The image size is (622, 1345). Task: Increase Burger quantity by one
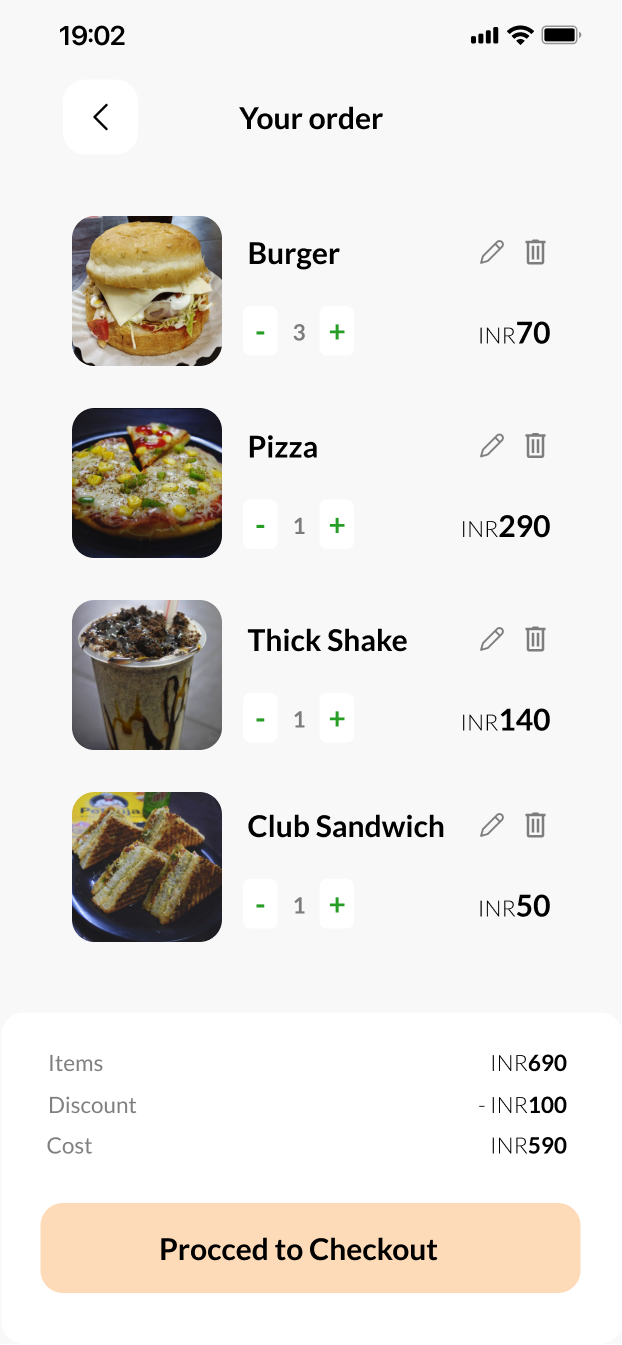coord(337,332)
